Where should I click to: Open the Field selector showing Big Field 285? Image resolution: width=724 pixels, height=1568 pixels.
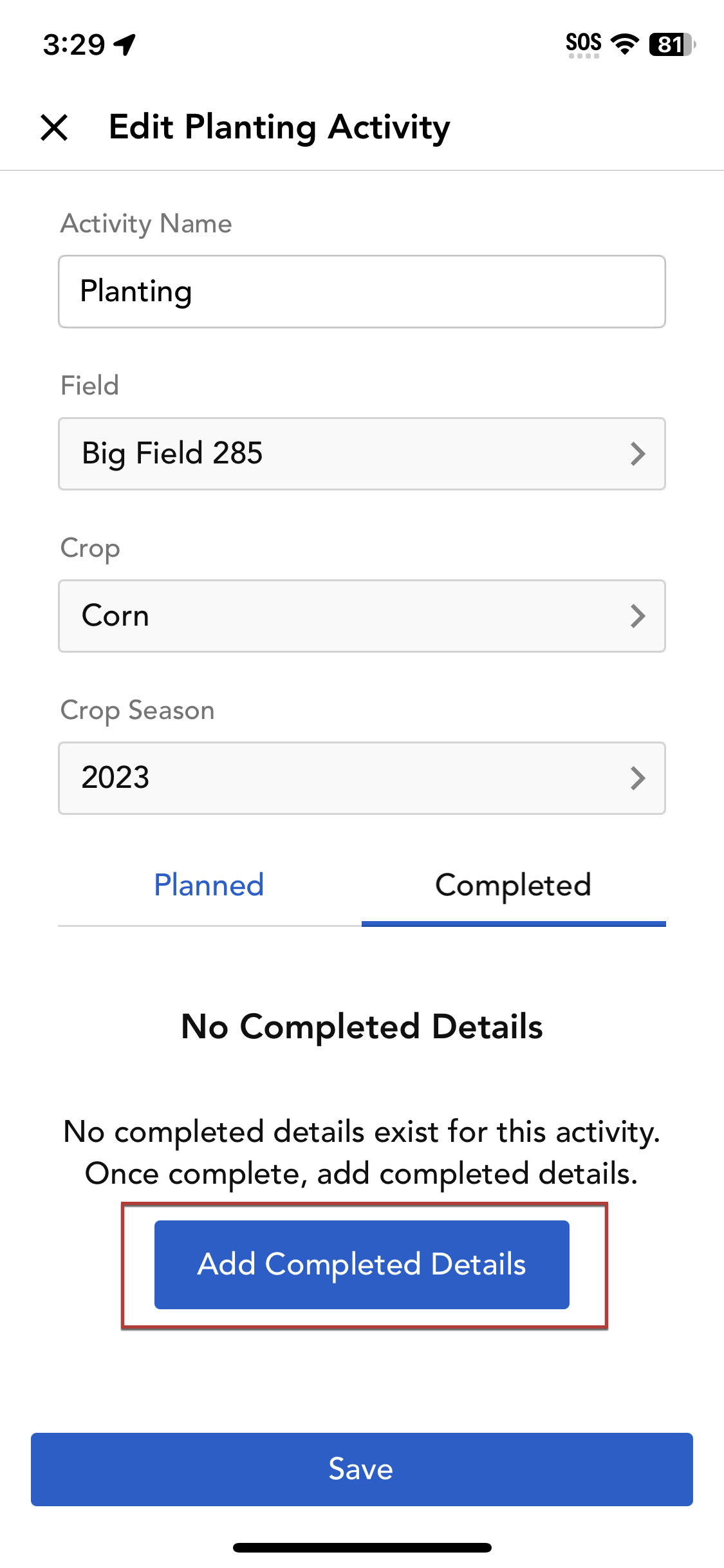[362, 454]
